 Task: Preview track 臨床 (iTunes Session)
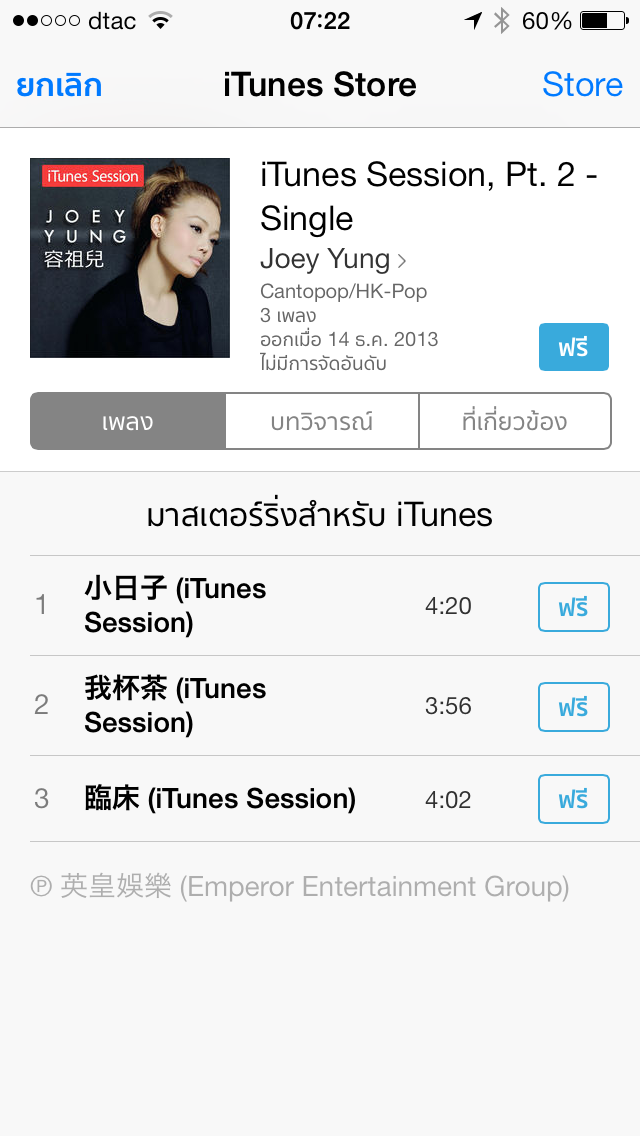pyautogui.click(x=220, y=799)
